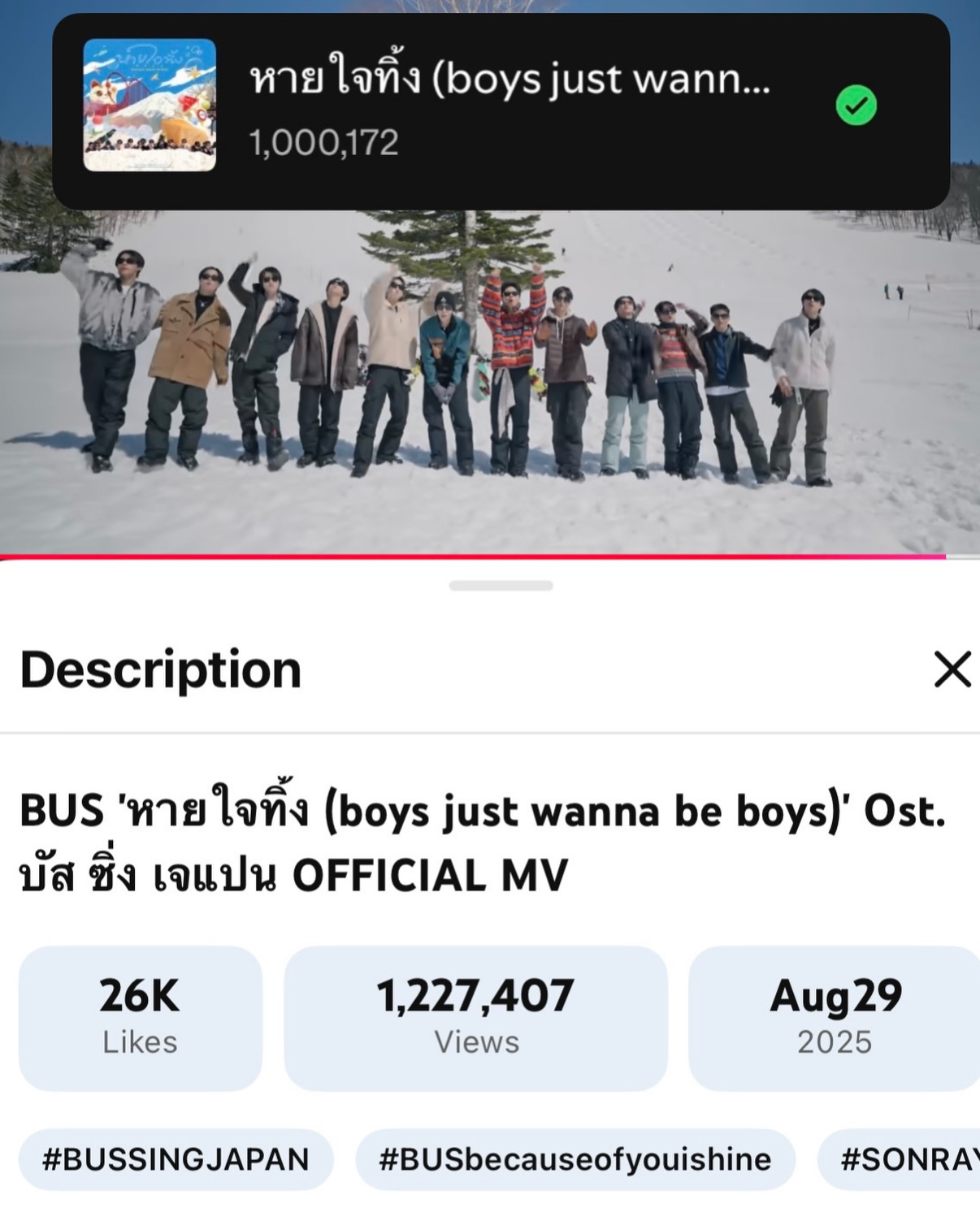
Task: Tap the red video progress bar
Action: (471, 556)
